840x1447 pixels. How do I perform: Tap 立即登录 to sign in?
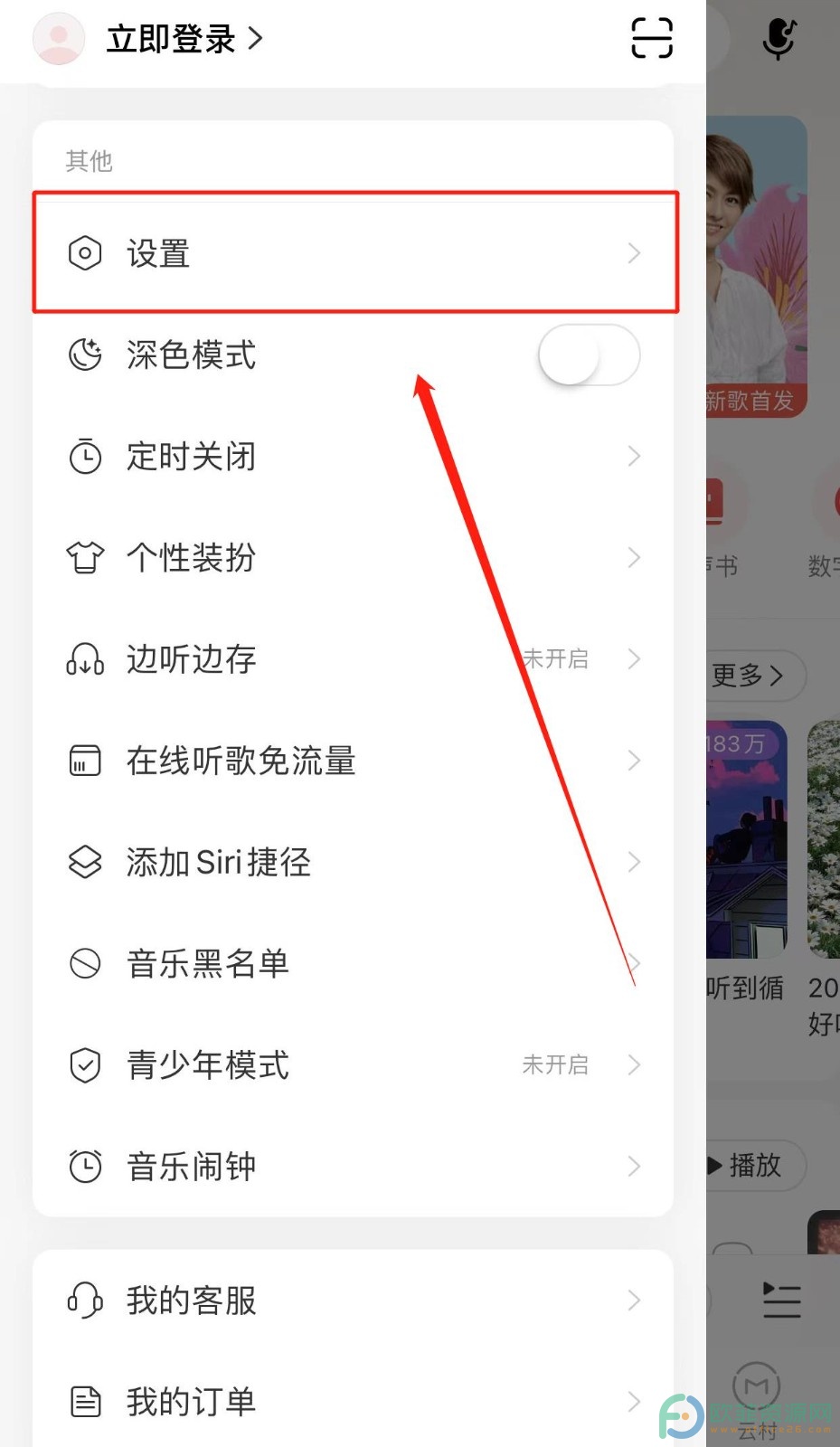(x=172, y=39)
